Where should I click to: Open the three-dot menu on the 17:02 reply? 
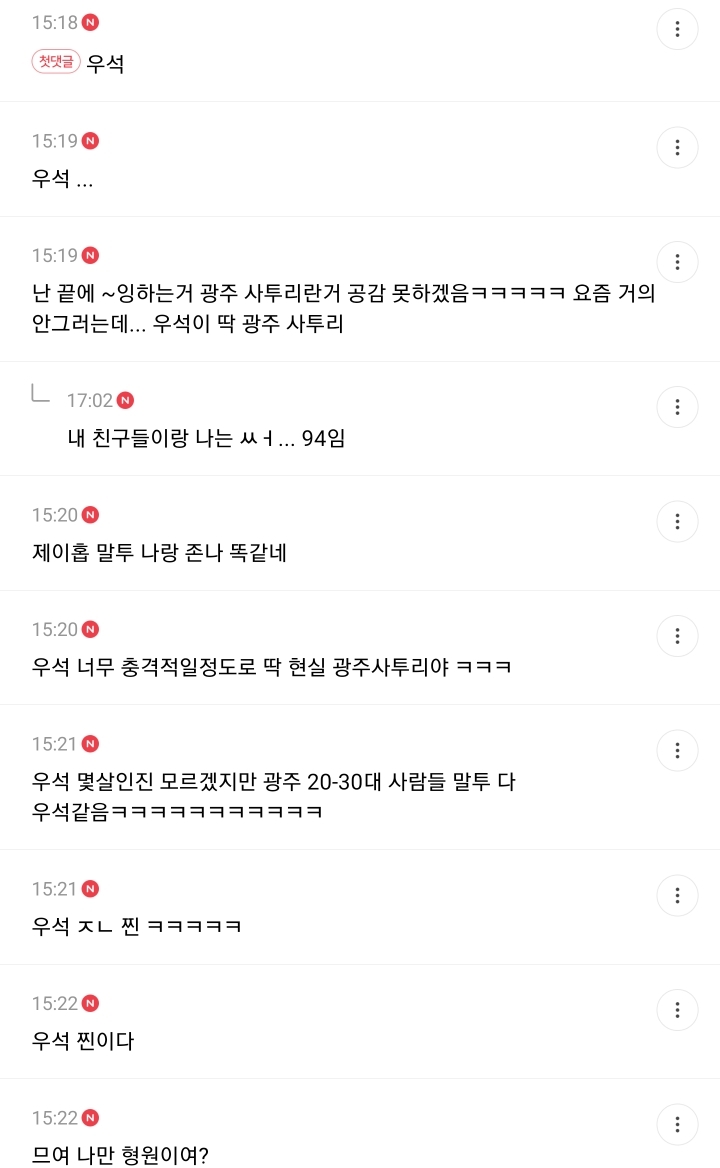[x=678, y=407]
